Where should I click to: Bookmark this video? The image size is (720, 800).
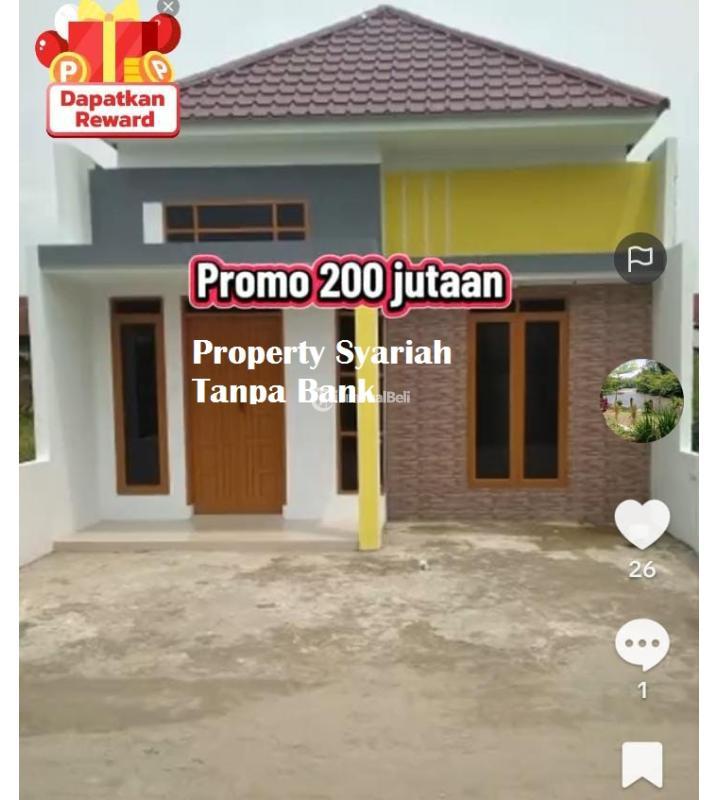641,764
